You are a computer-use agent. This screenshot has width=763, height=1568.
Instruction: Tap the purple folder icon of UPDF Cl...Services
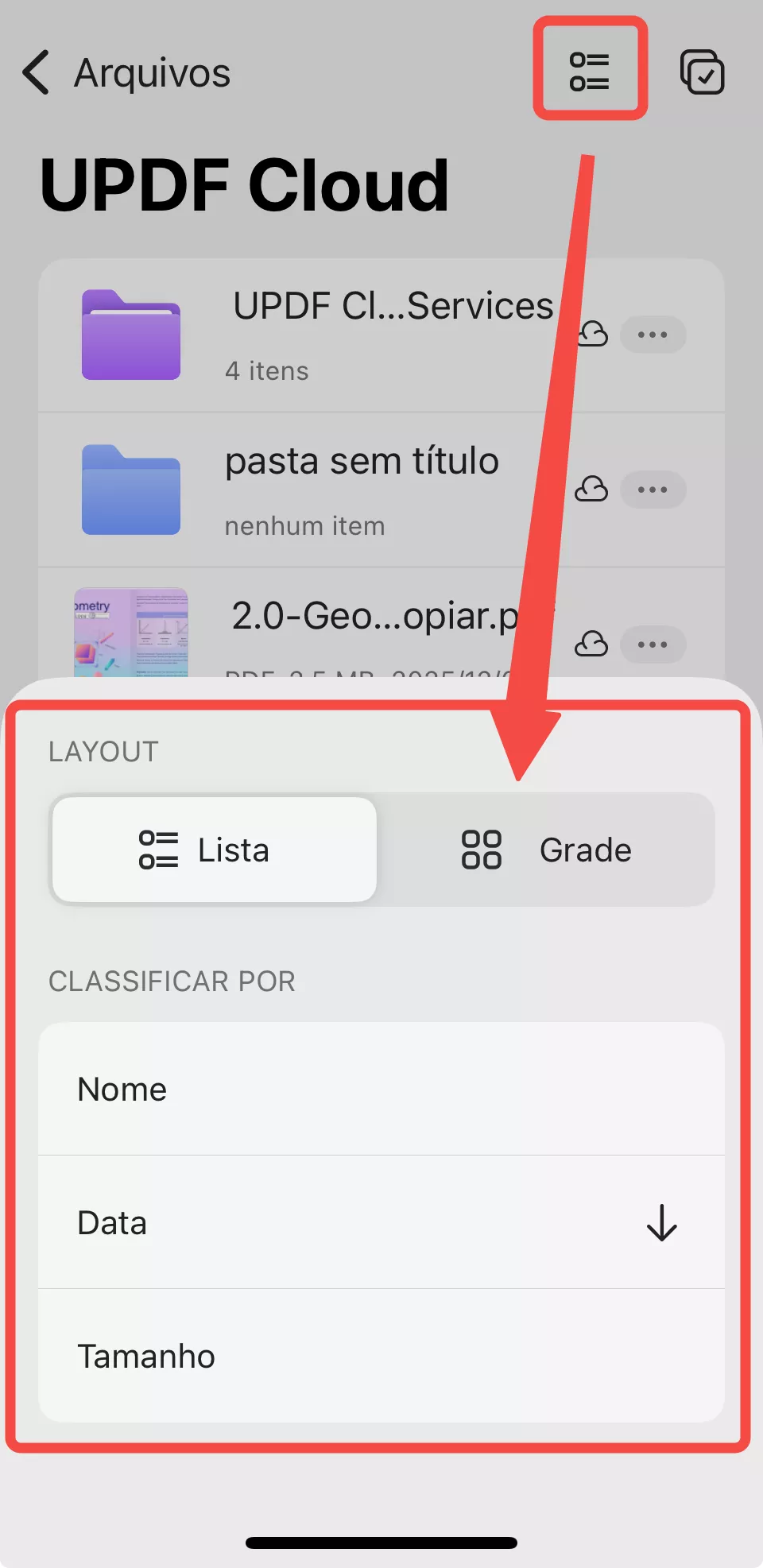tap(132, 335)
